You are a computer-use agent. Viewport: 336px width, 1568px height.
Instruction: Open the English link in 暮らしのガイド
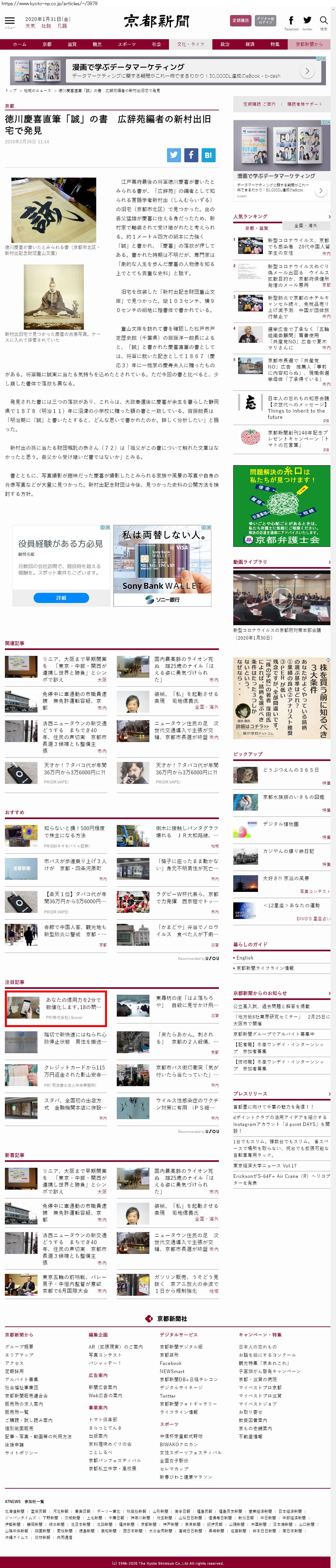245,958
